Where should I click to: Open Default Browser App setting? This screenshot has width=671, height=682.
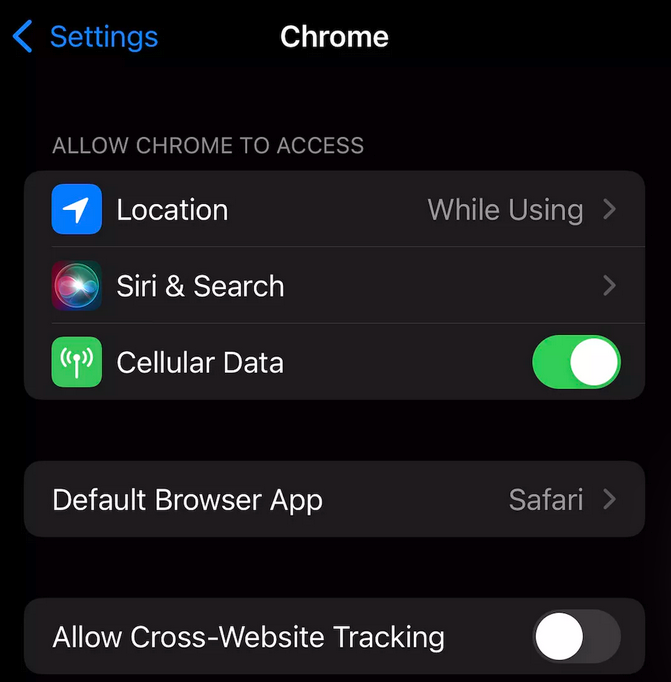[x=334, y=499]
